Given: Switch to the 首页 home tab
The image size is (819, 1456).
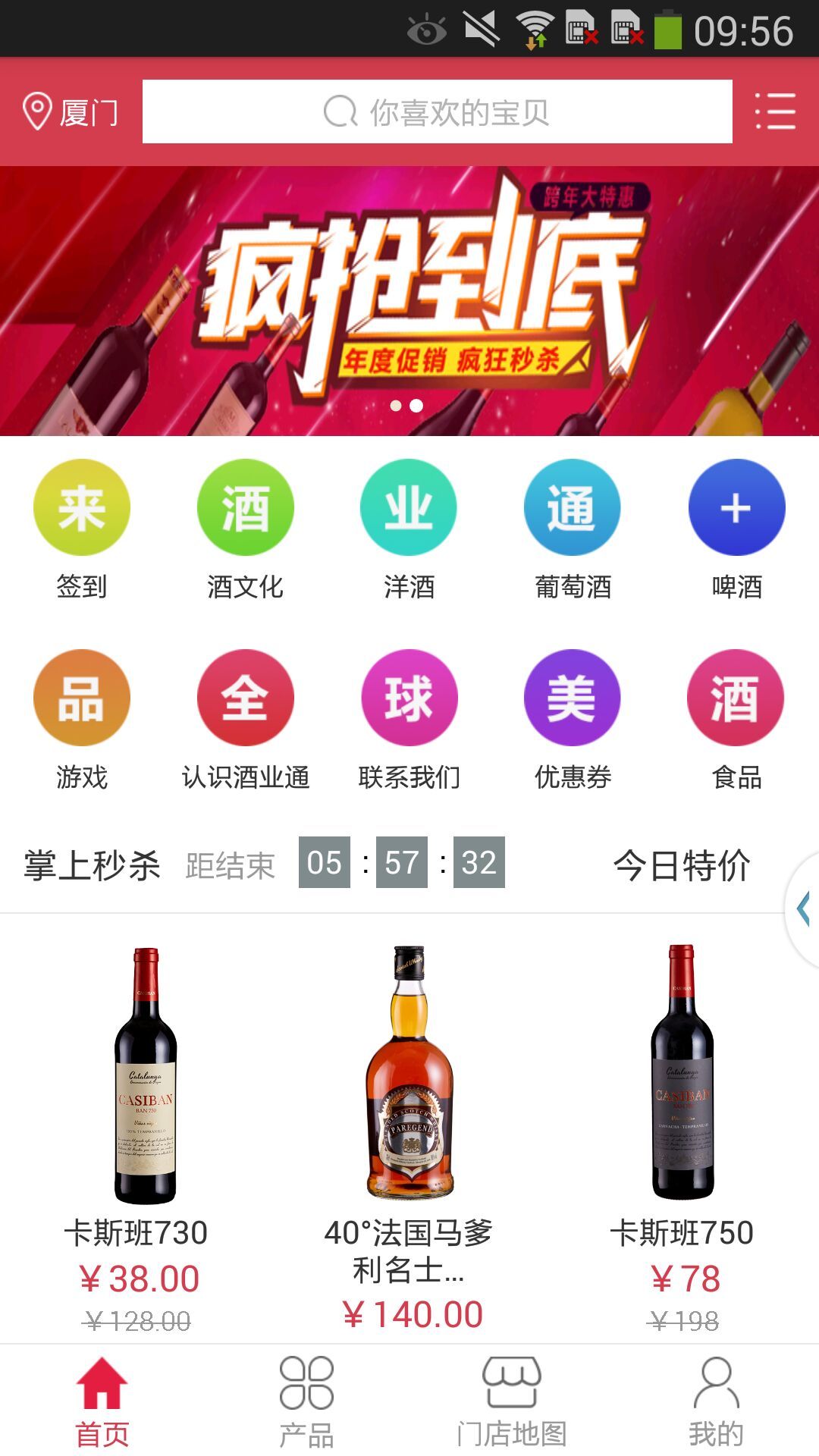Looking at the screenshot, I should [x=102, y=1403].
